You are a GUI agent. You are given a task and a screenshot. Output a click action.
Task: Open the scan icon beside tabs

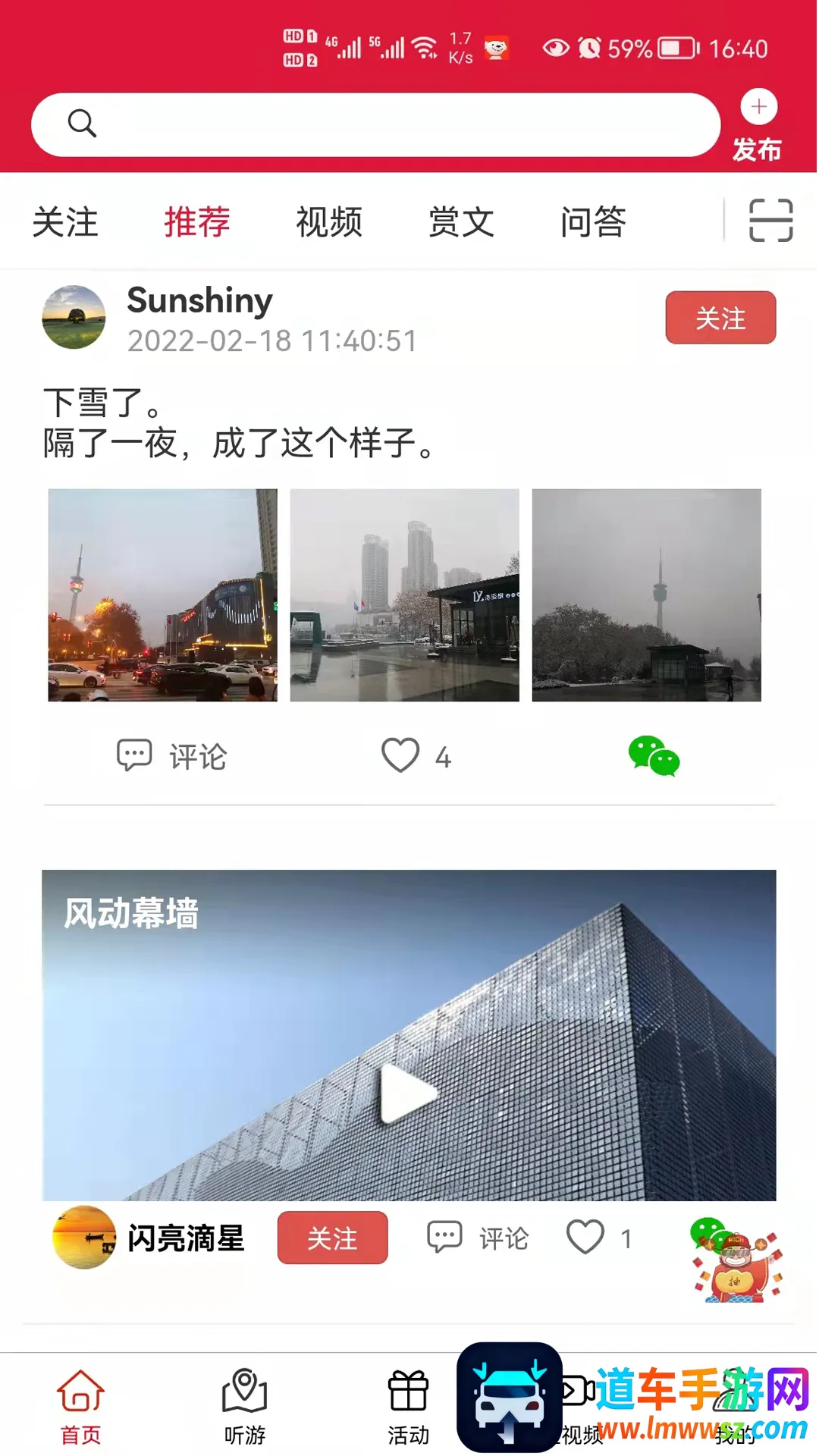pyautogui.click(x=770, y=221)
